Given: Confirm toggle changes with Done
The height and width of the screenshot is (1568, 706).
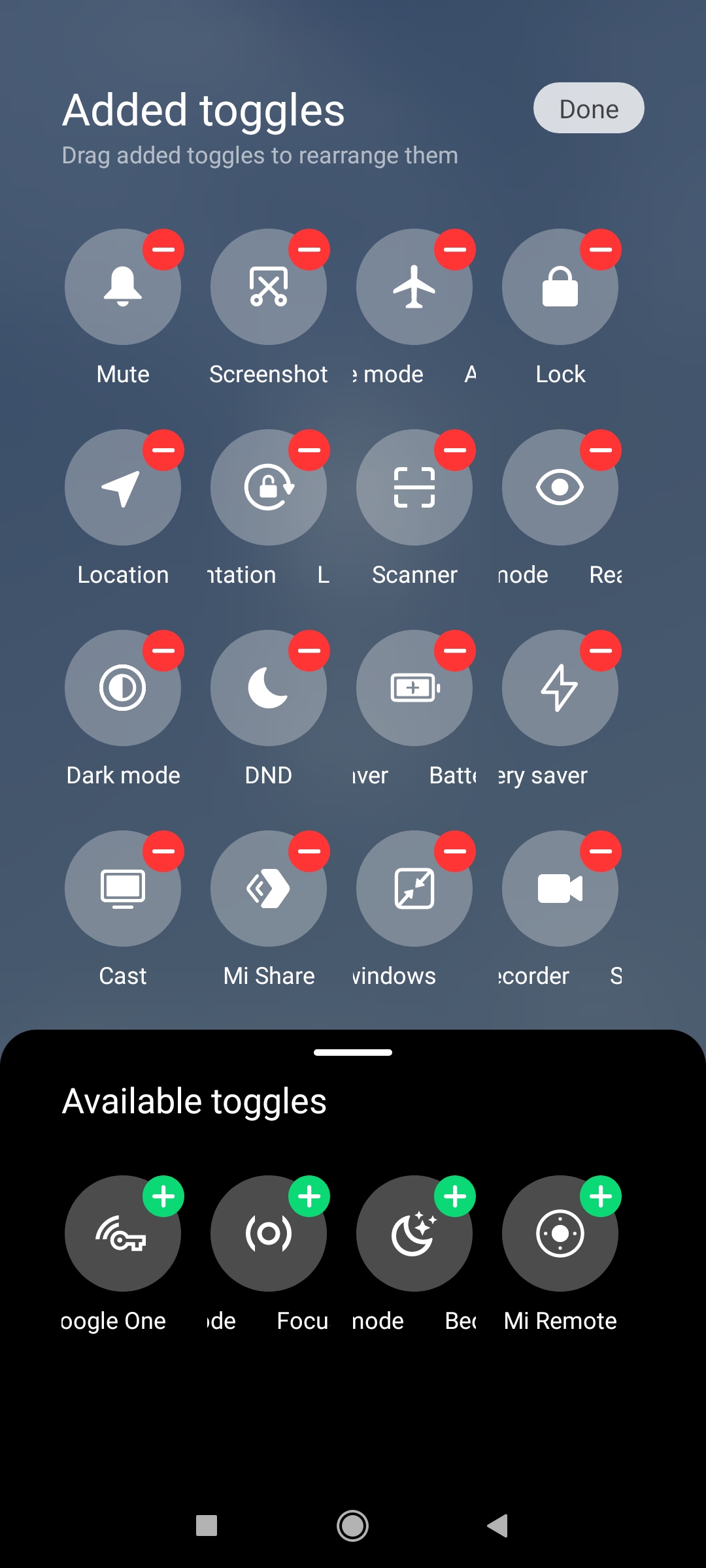Looking at the screenshot, I should coord(588,108).
